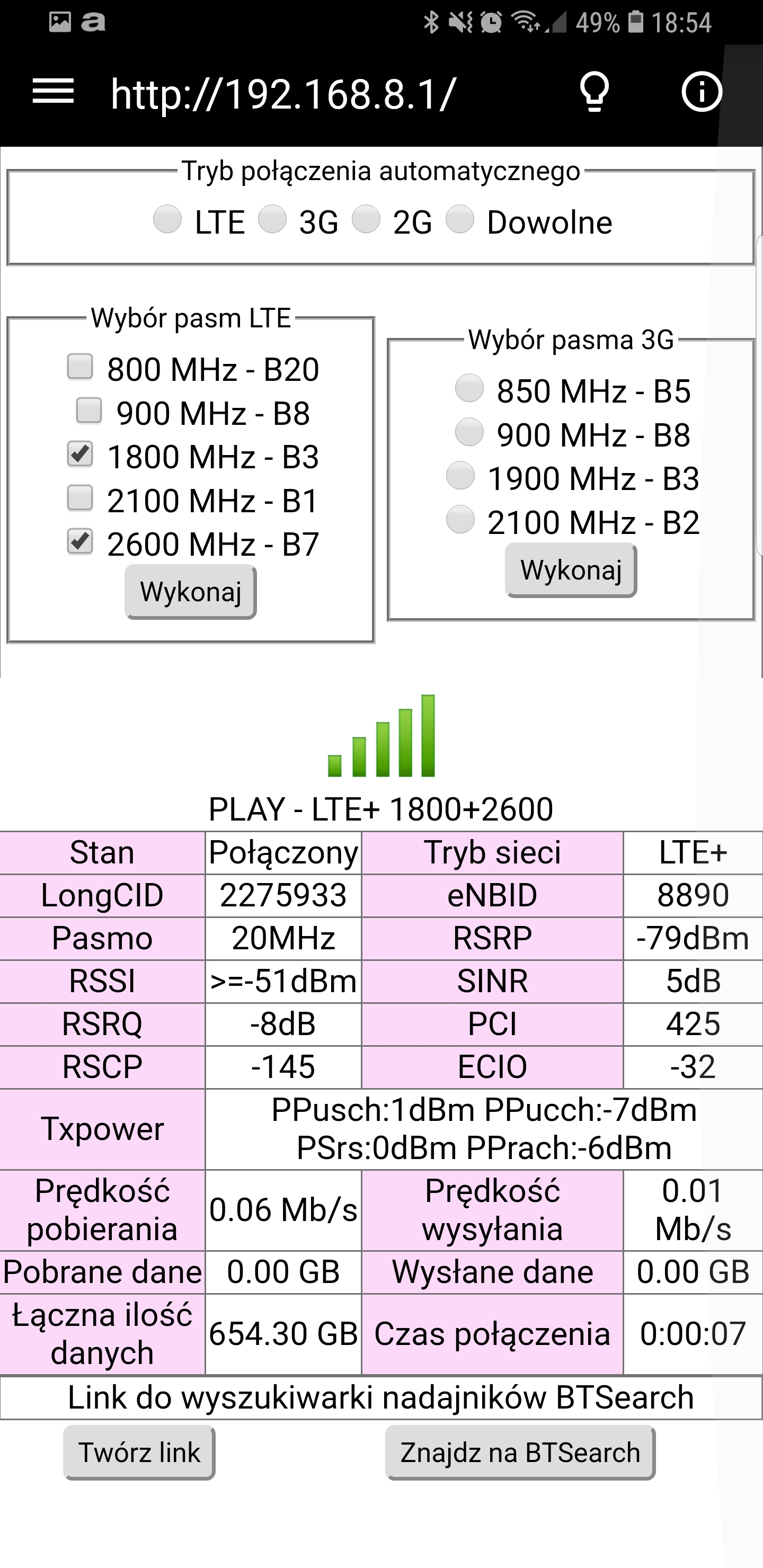Open the hamburger drawer menu

[x=53, y=92]
